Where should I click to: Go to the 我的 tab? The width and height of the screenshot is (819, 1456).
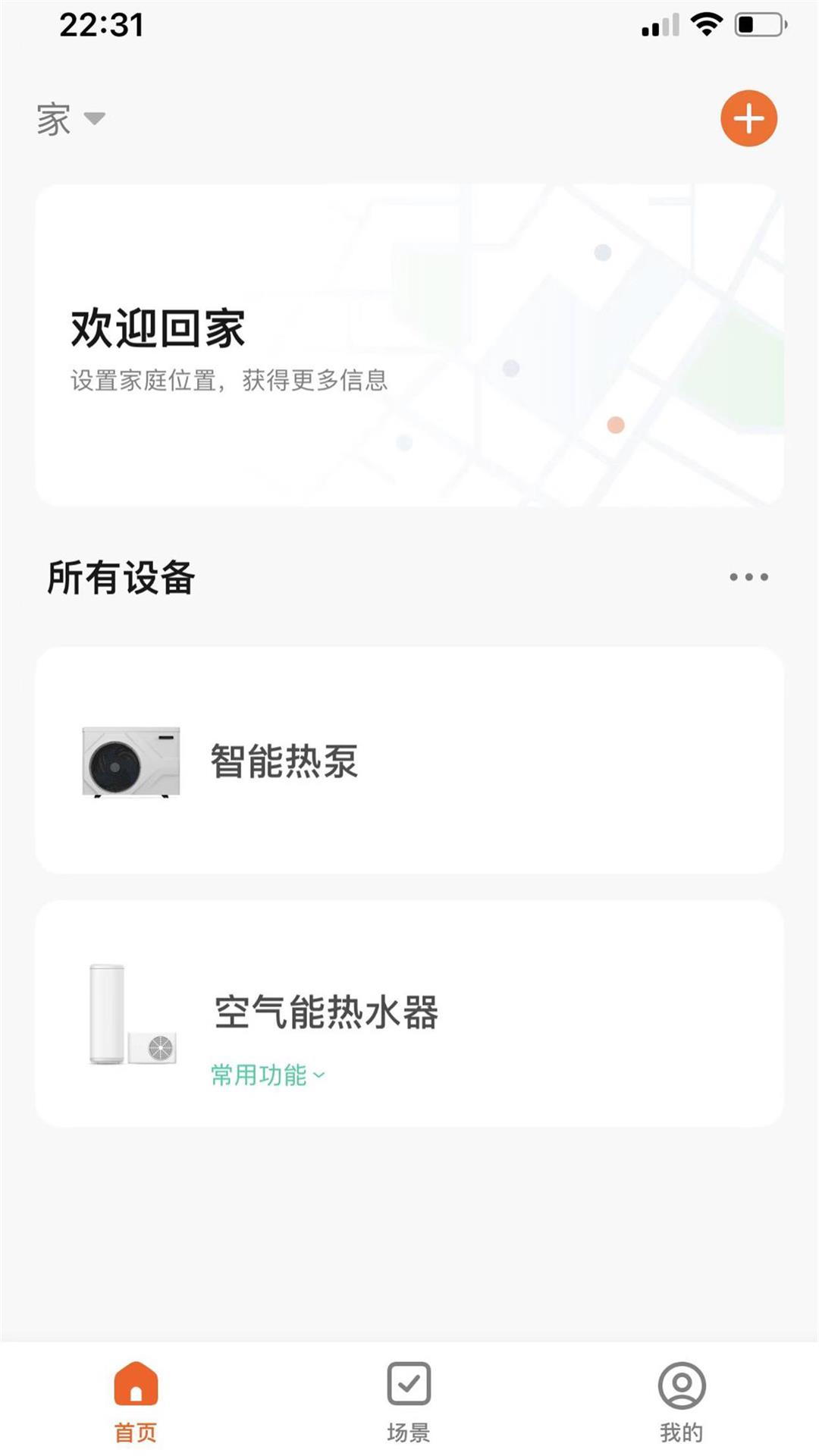(x=682, y=1401)
